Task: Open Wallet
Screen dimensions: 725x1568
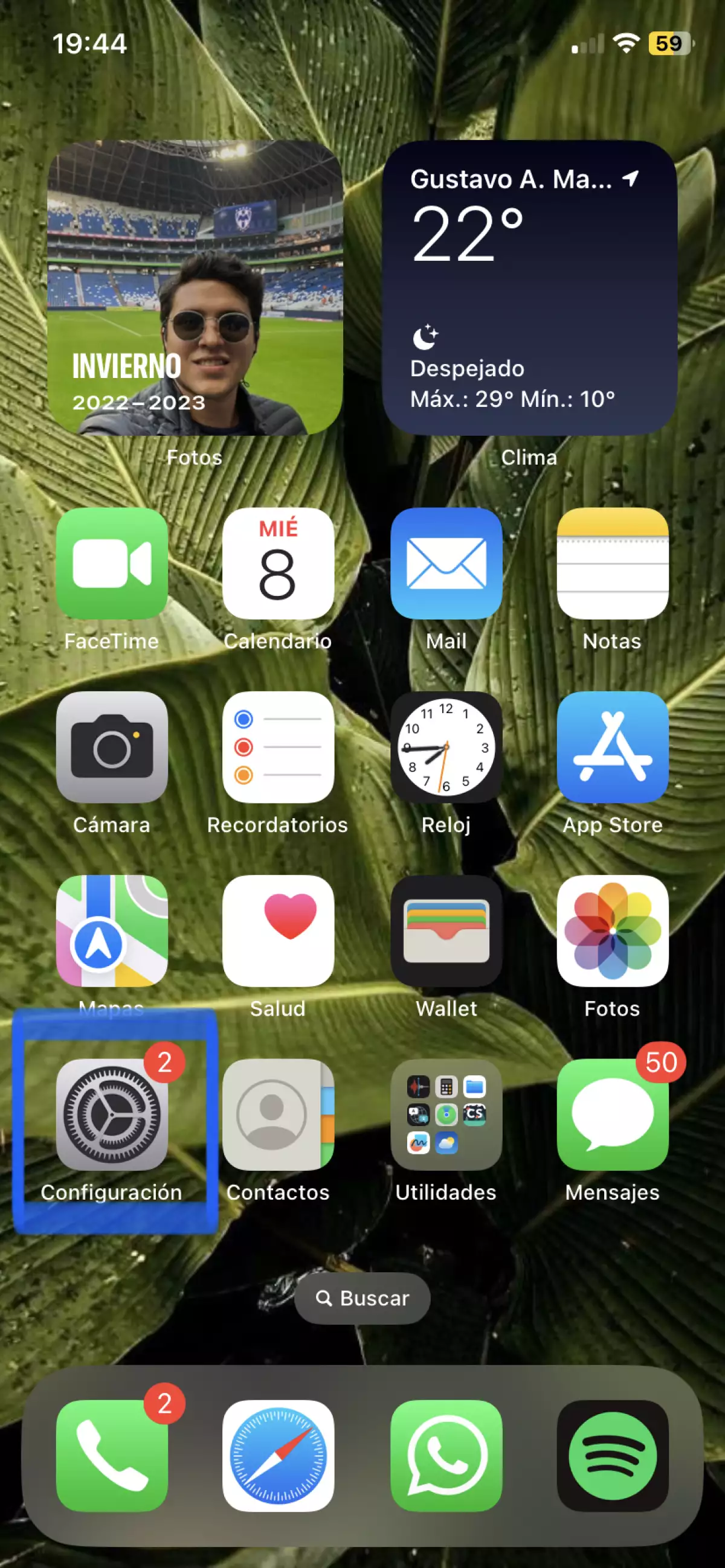Action: pyautogui.click(x=446, y=930)
